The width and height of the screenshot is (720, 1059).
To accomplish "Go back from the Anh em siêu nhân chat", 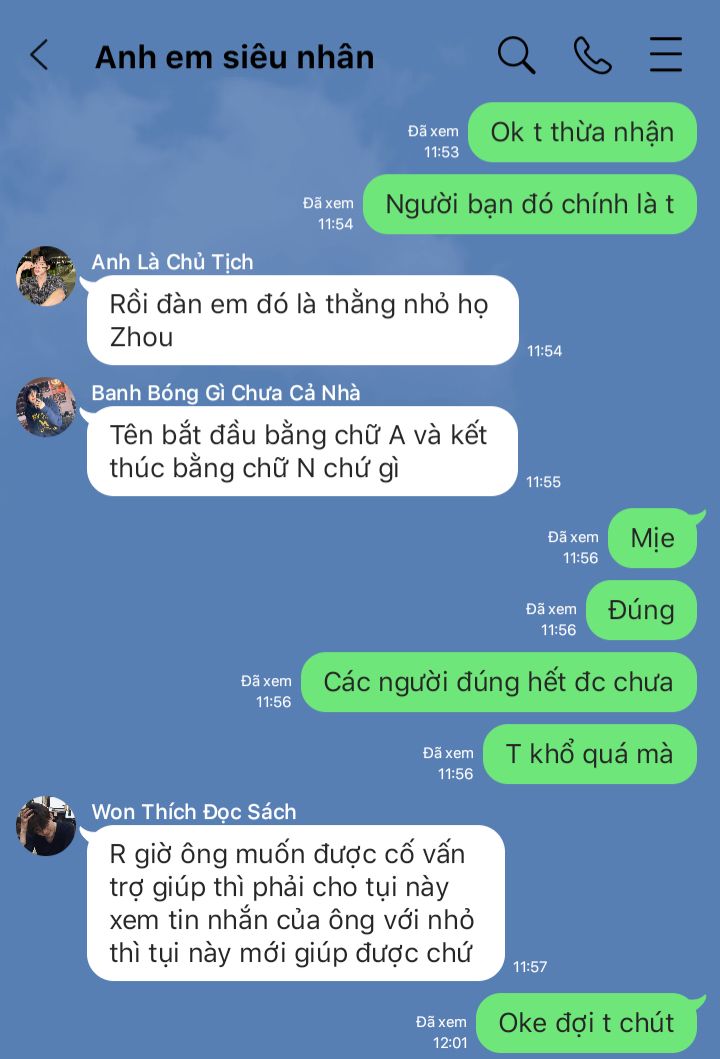I will (x=39, y=55).
